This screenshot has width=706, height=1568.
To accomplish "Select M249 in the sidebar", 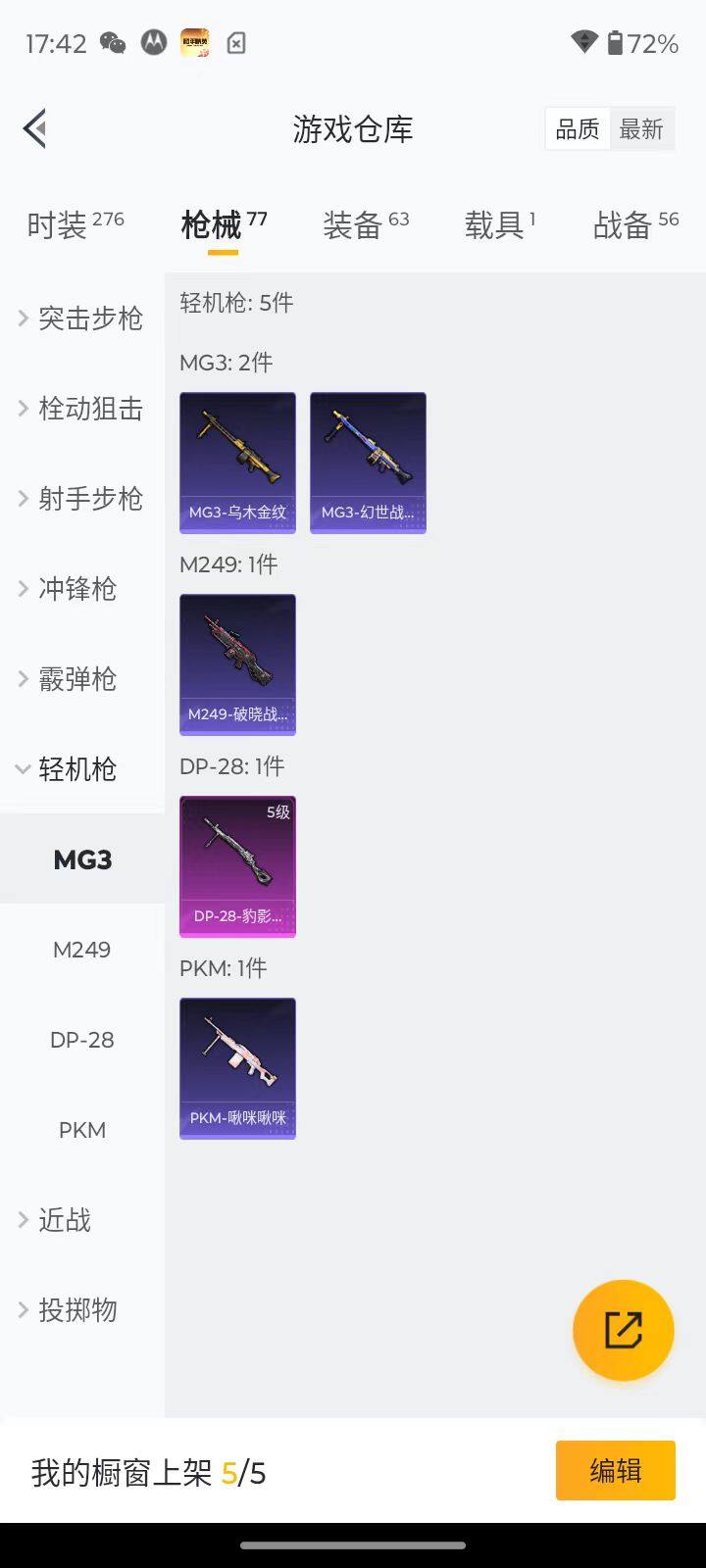I will tap(82, 950).
